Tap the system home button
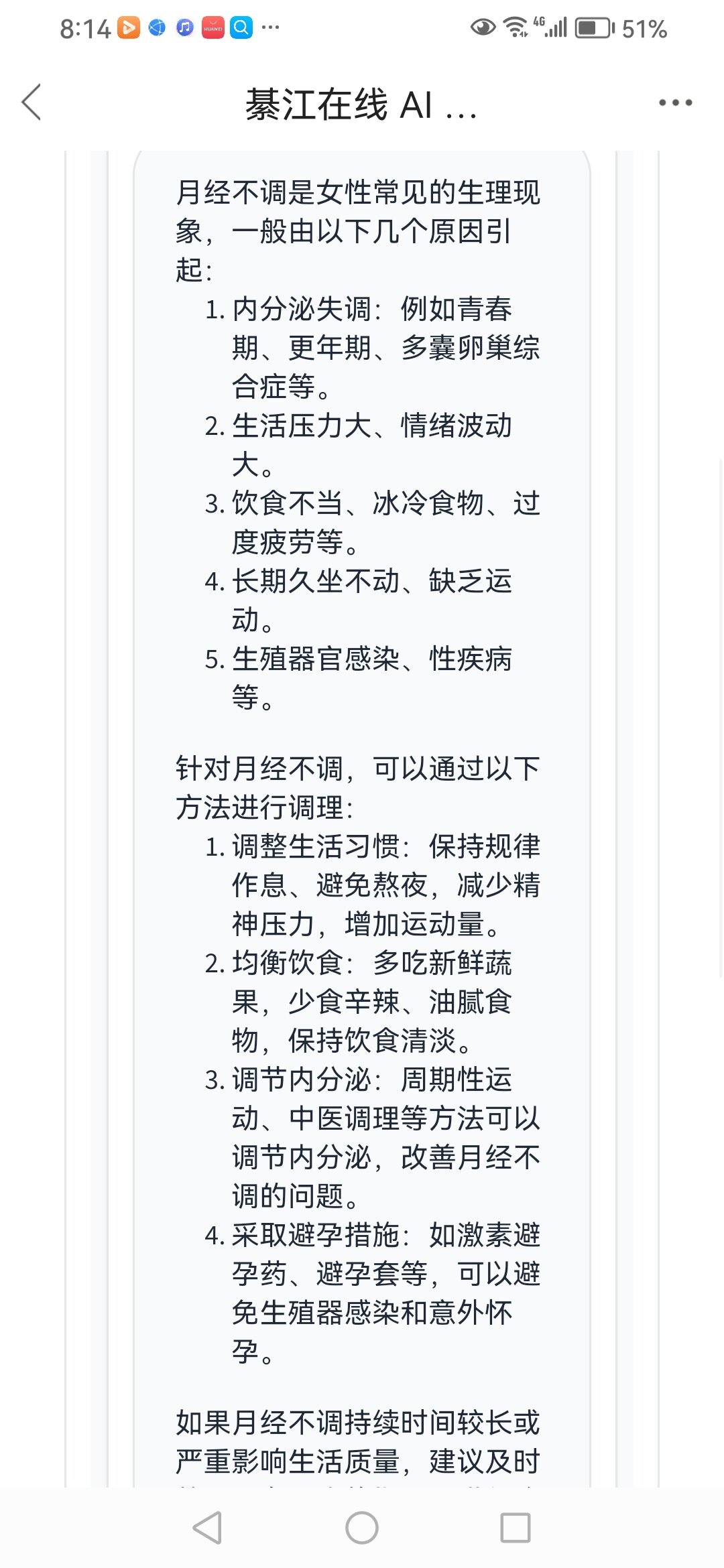Viewport: 724px width, 1568px height. click(362, 1528)
